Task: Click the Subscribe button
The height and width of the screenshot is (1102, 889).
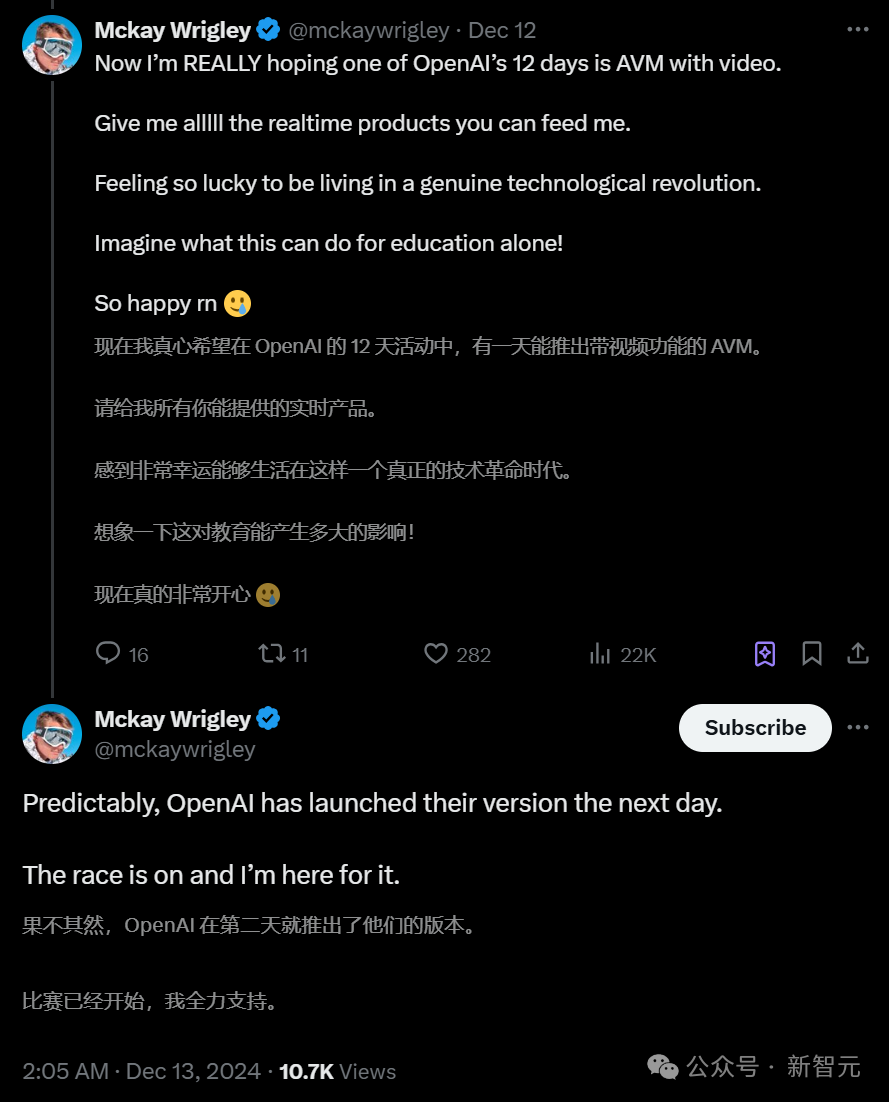Action: click(754, 728)
